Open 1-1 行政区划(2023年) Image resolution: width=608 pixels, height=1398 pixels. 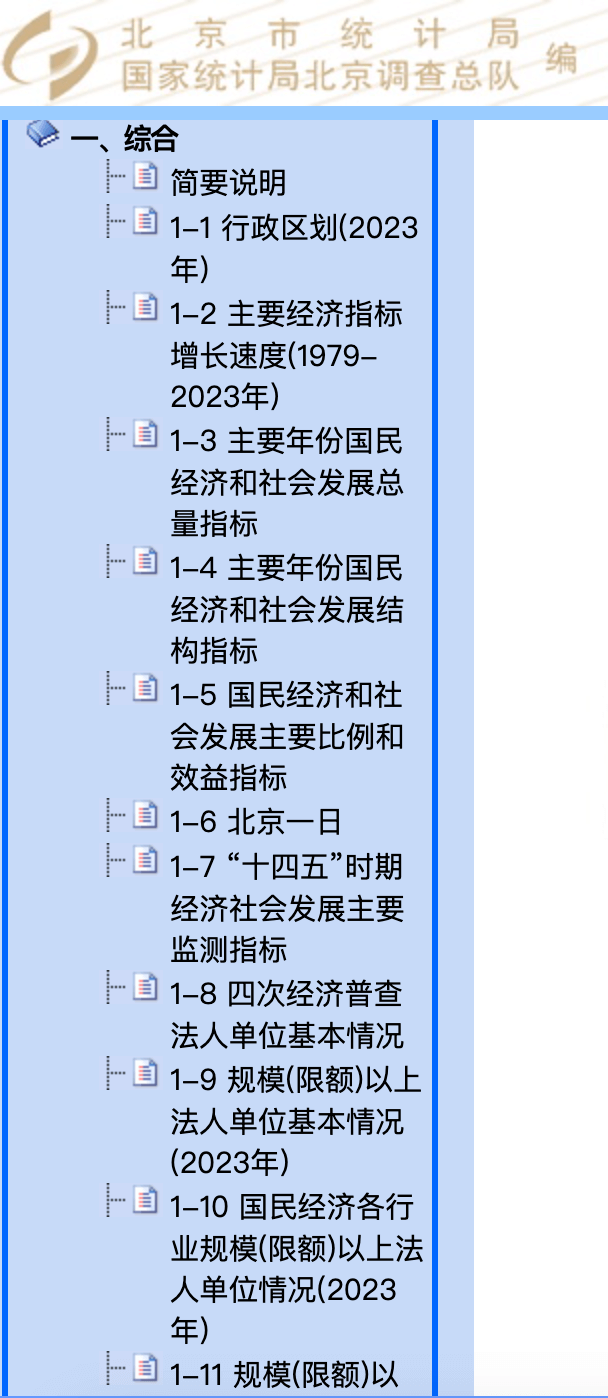coord(294,247)
